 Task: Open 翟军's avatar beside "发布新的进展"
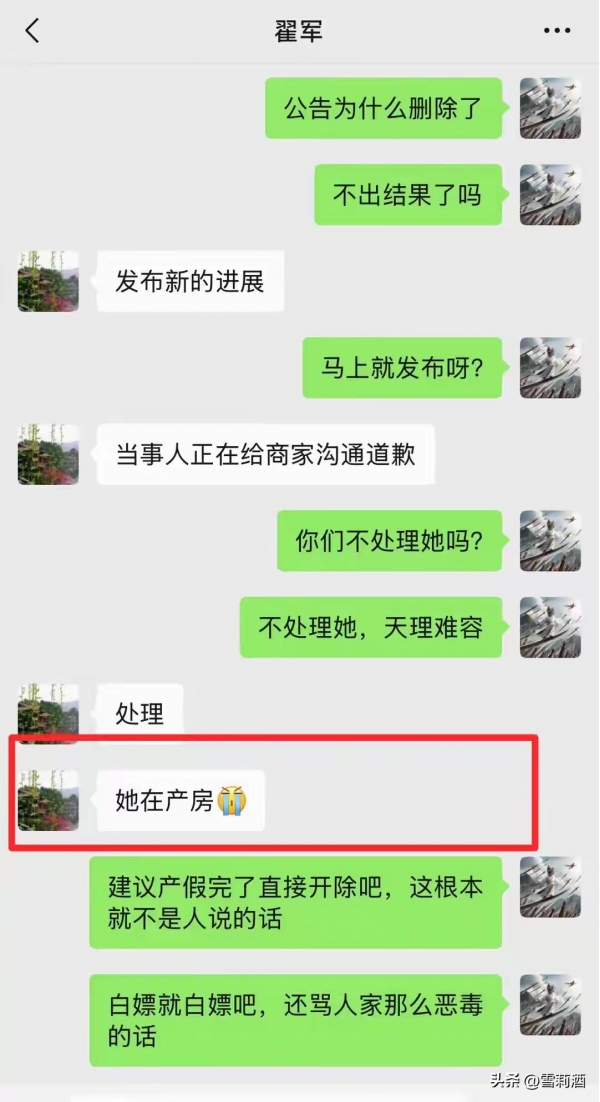(x=48, y=281)
